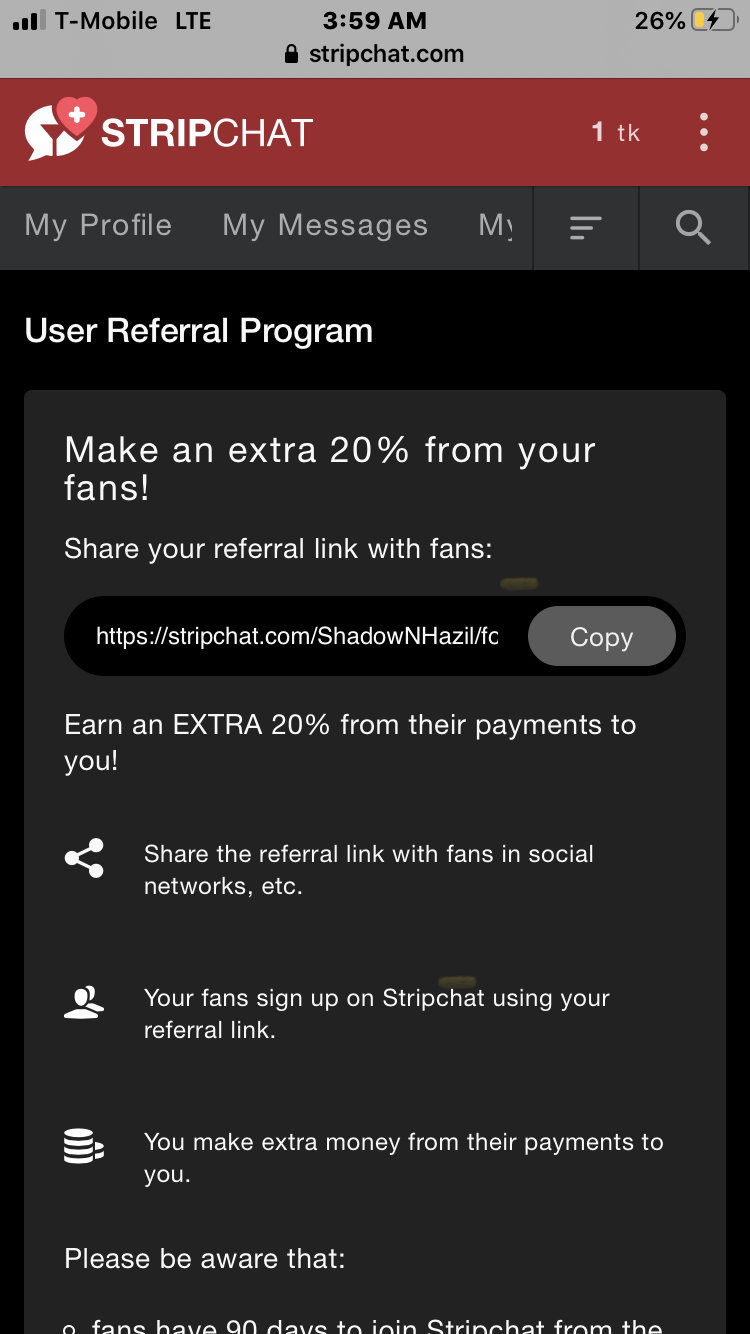The image size is (750, 1334).
Task: Switch to My Profile tab
Action: click(x=98, y=226)
